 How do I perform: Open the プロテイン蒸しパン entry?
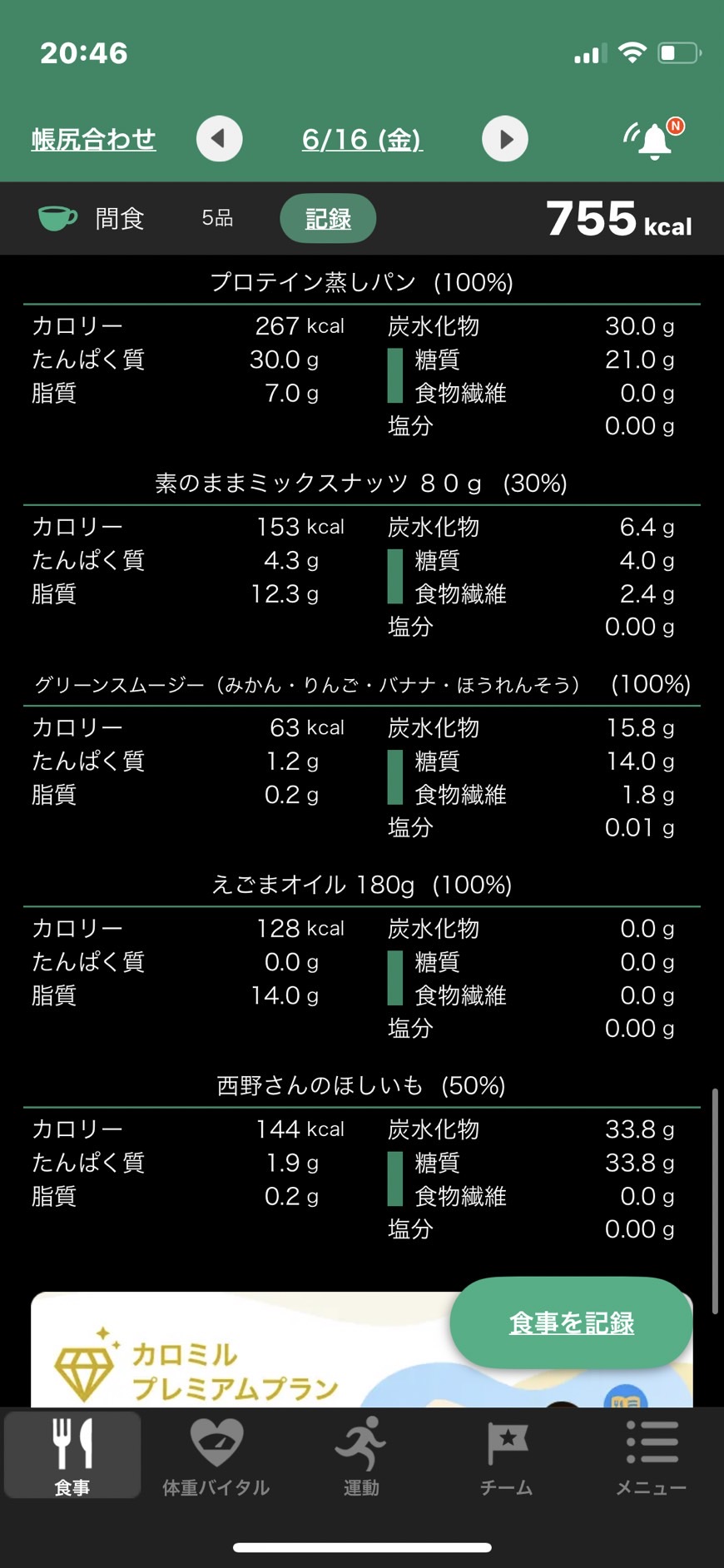tap(362, 282)
